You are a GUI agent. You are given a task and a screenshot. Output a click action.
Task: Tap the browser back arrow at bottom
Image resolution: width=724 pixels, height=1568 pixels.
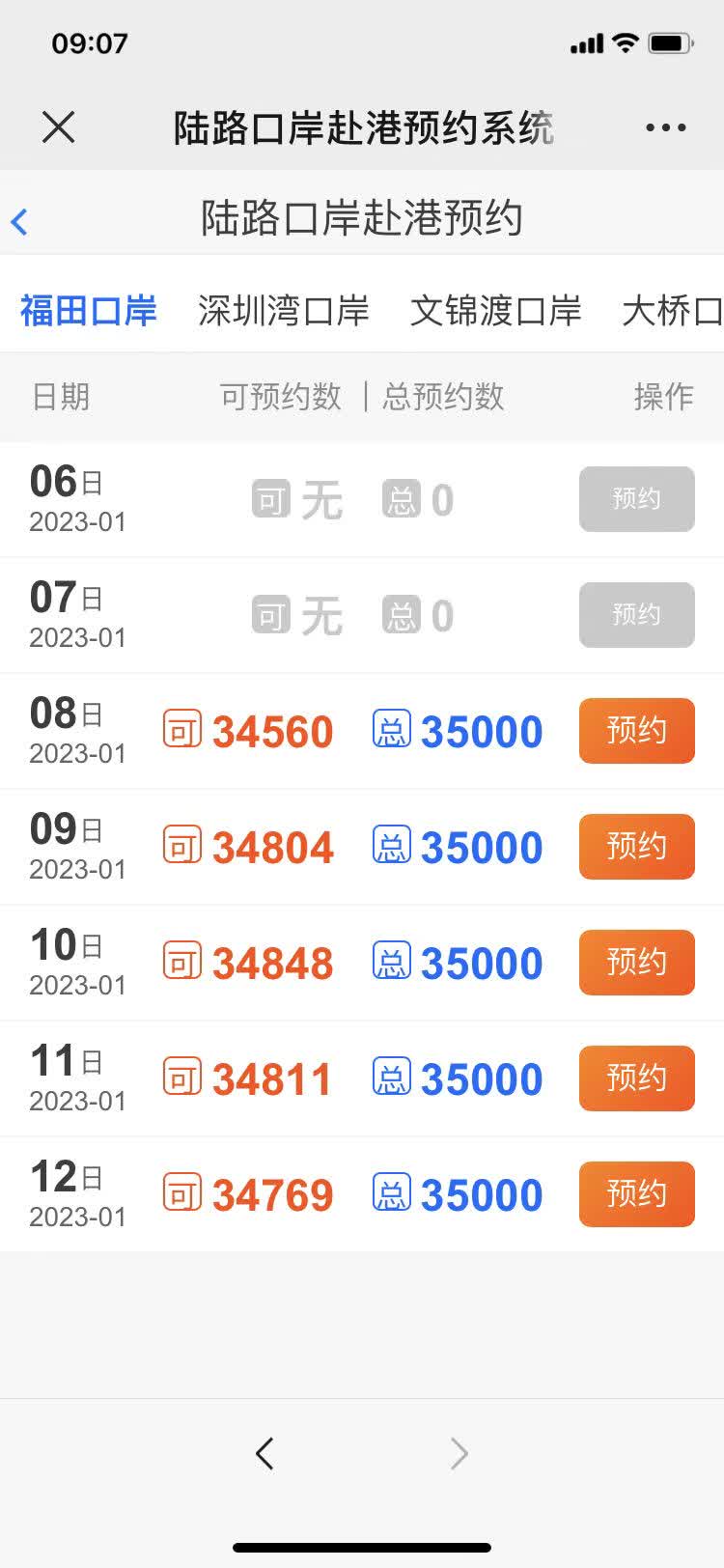click(x=265, y=1453)
